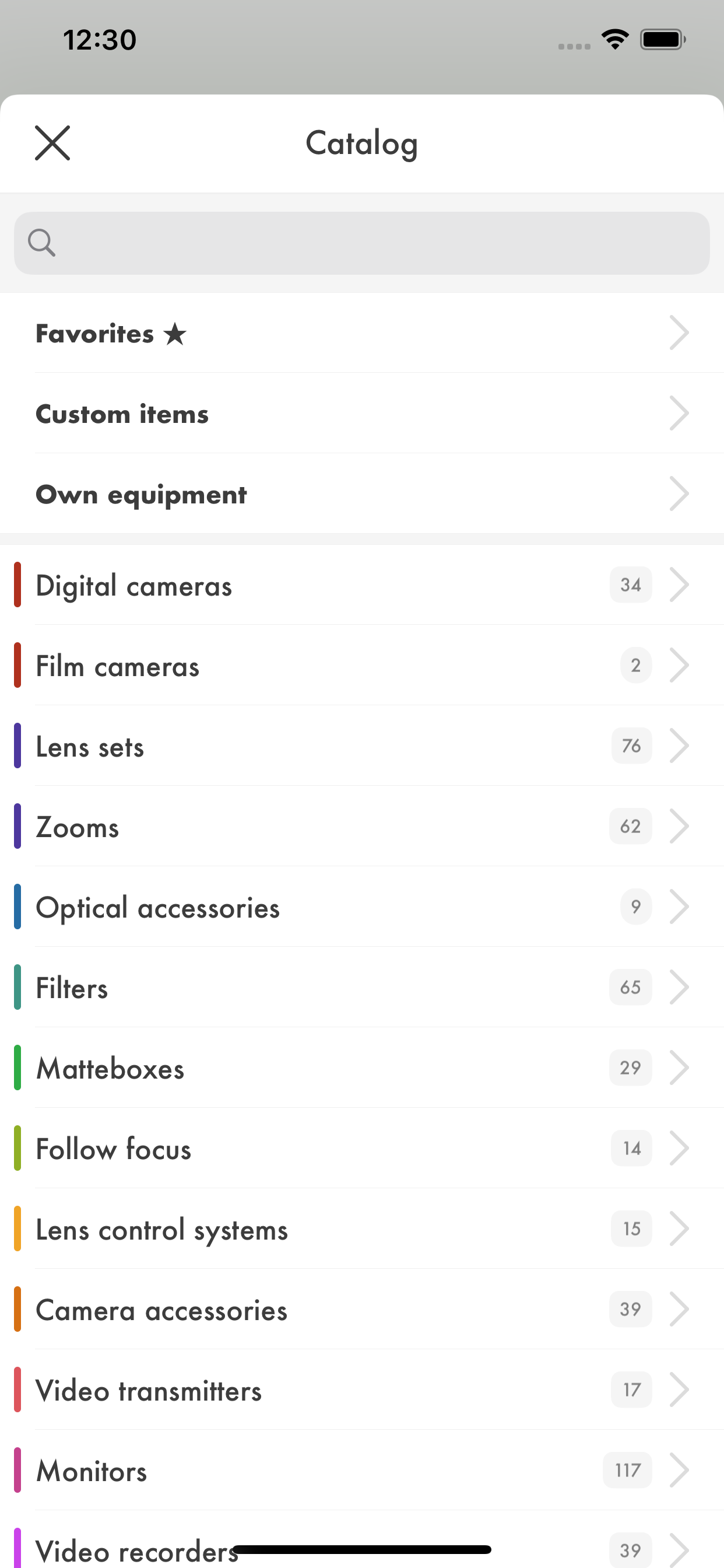Open the Video transmitters category

(362, 1389)
